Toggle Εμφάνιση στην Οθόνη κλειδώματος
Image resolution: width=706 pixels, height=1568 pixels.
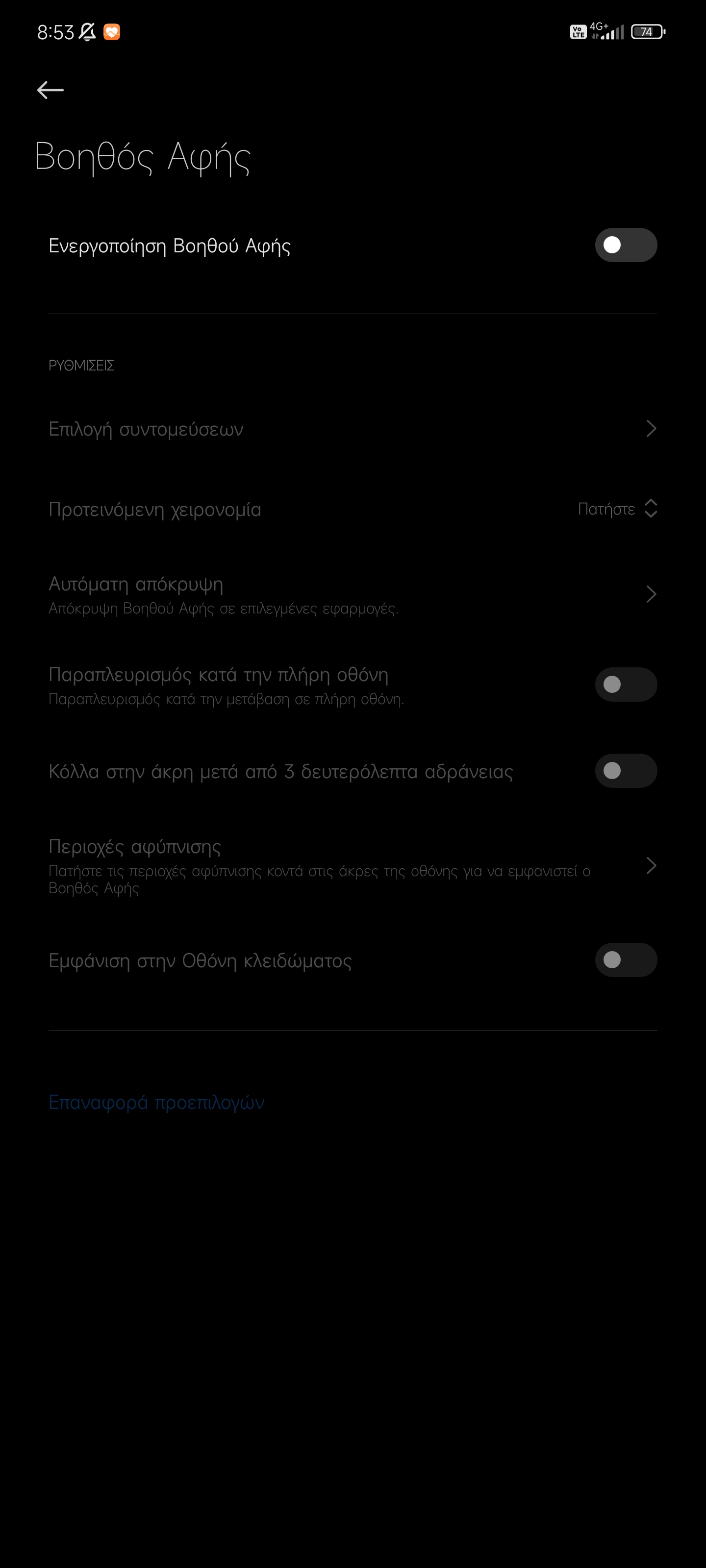tap(626, 960)
